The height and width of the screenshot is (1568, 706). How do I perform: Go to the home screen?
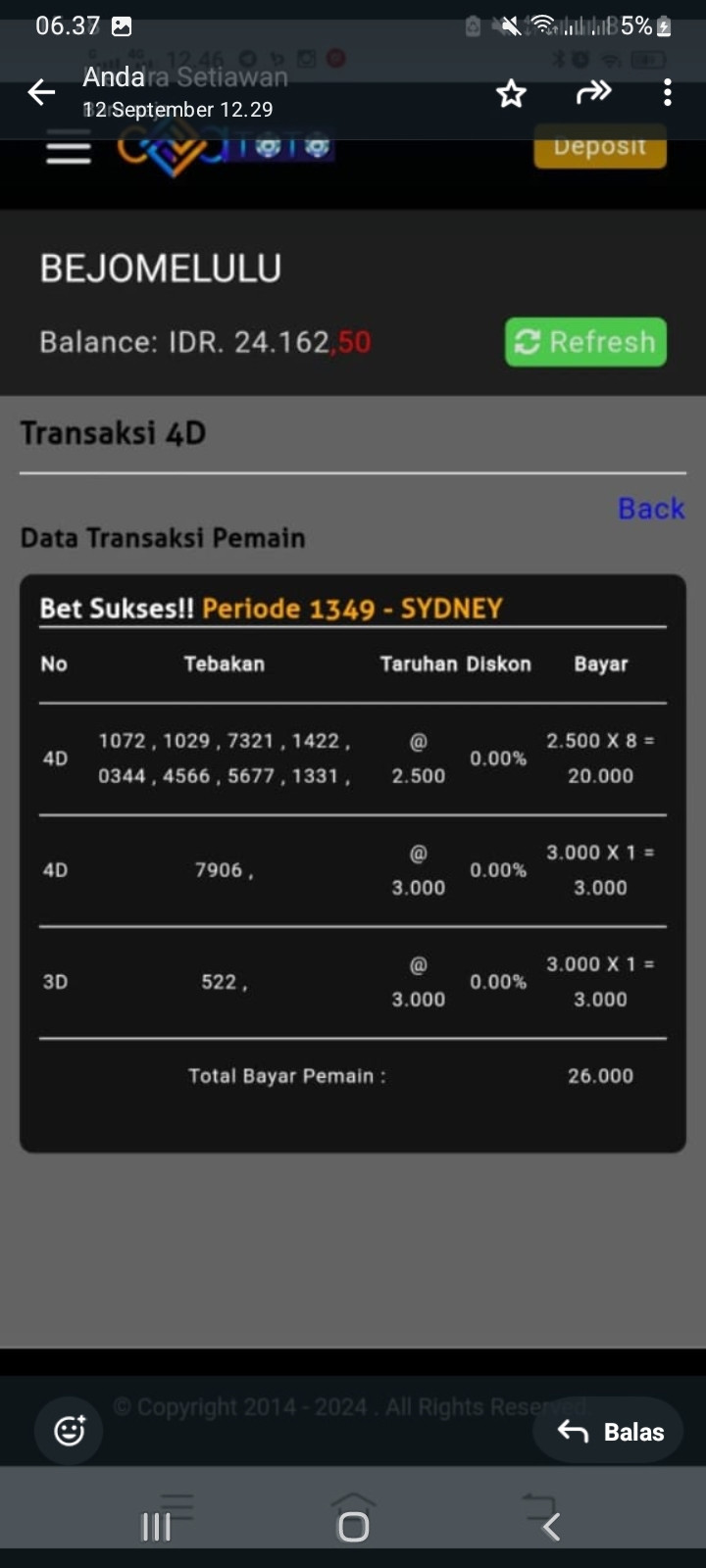(x=353, y=1526)
